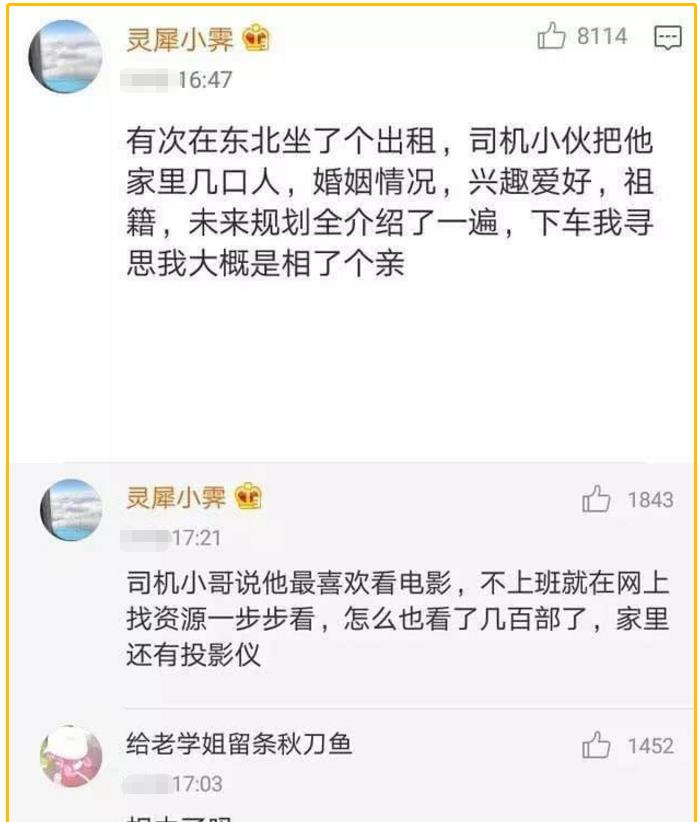This screenshot has height=822, width=699.
Task: Open 灵犀小霁's avatar on the 16:47 comment
Action: click(x=65, y=57)
